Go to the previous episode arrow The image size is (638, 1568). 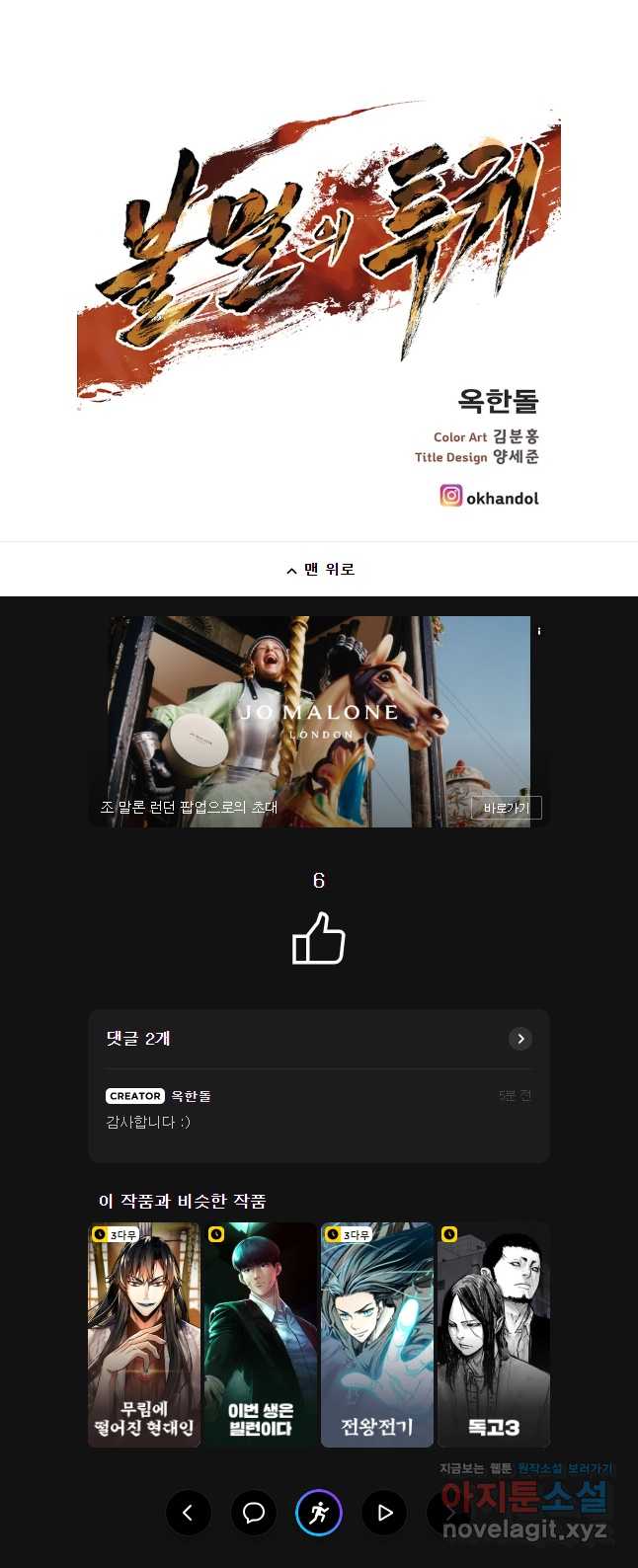tap(188, 1513)
